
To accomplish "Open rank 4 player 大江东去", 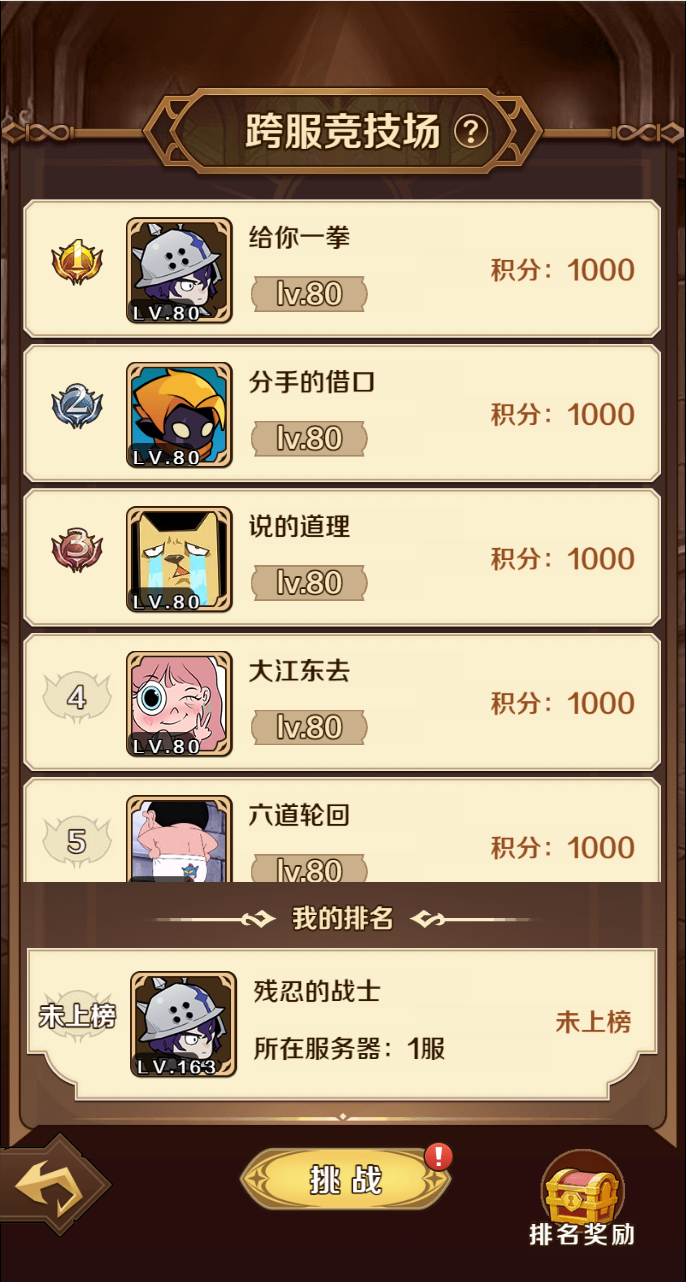I will coord(342,702).
